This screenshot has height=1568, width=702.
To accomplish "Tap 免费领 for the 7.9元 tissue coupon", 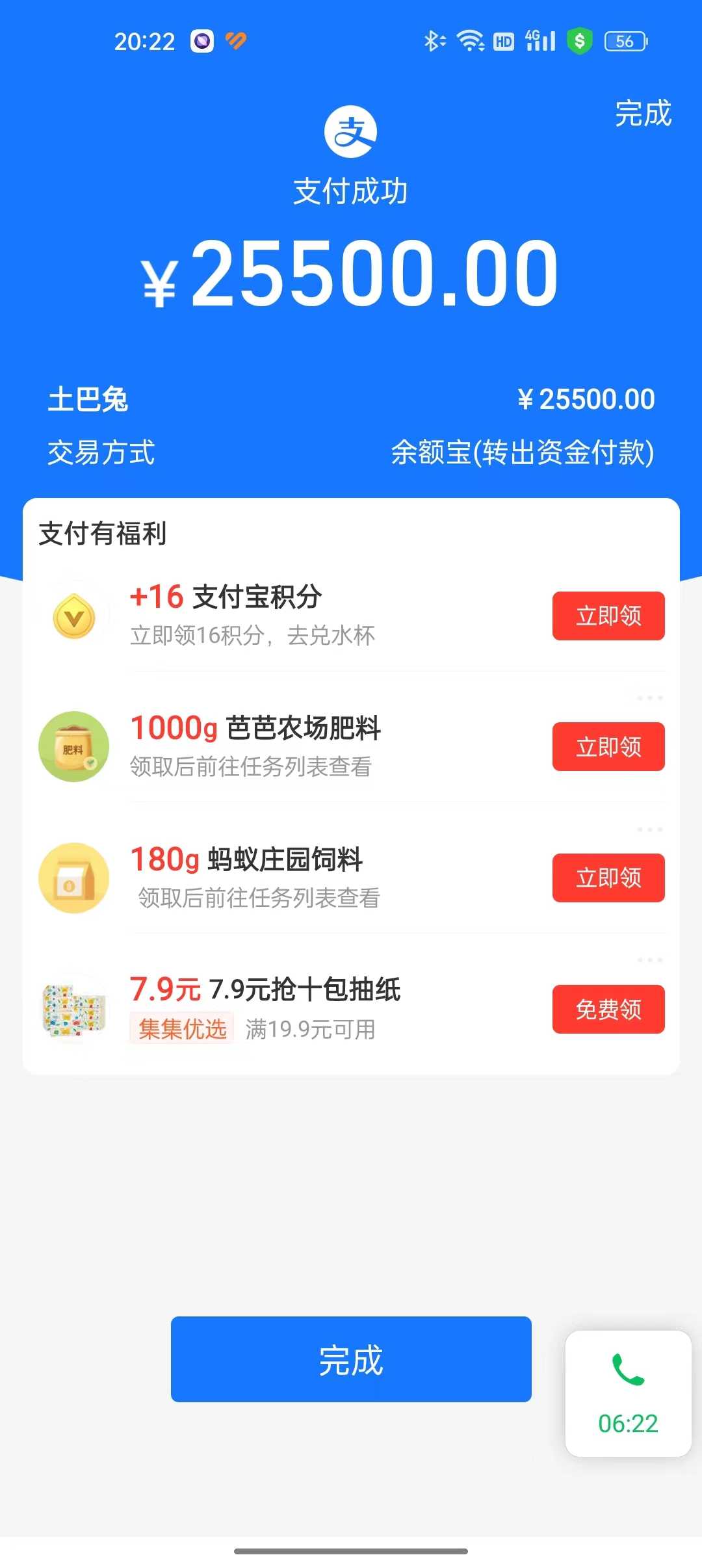I will click(608, 1009).
